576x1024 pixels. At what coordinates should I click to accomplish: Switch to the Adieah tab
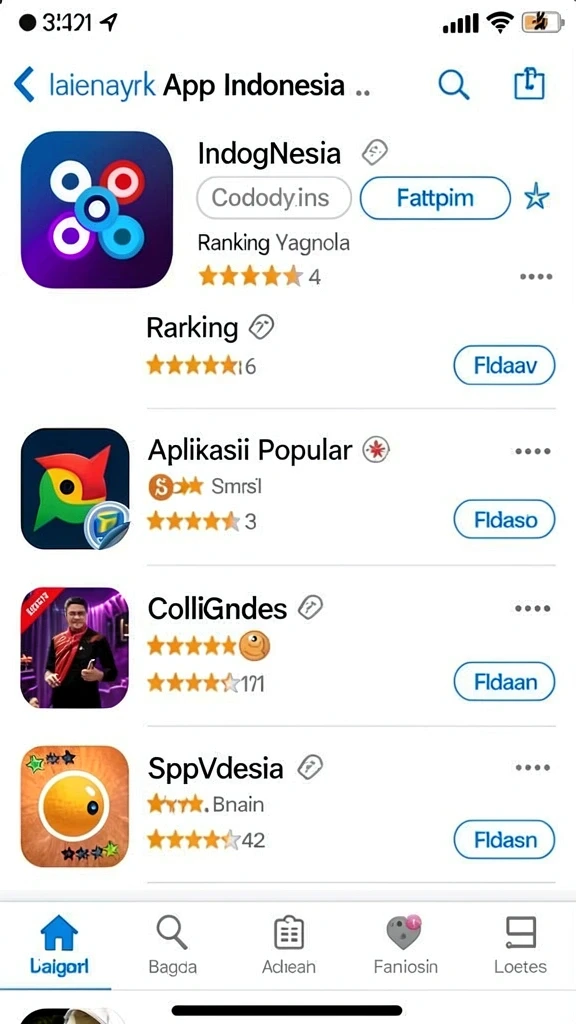click(289, 945)
